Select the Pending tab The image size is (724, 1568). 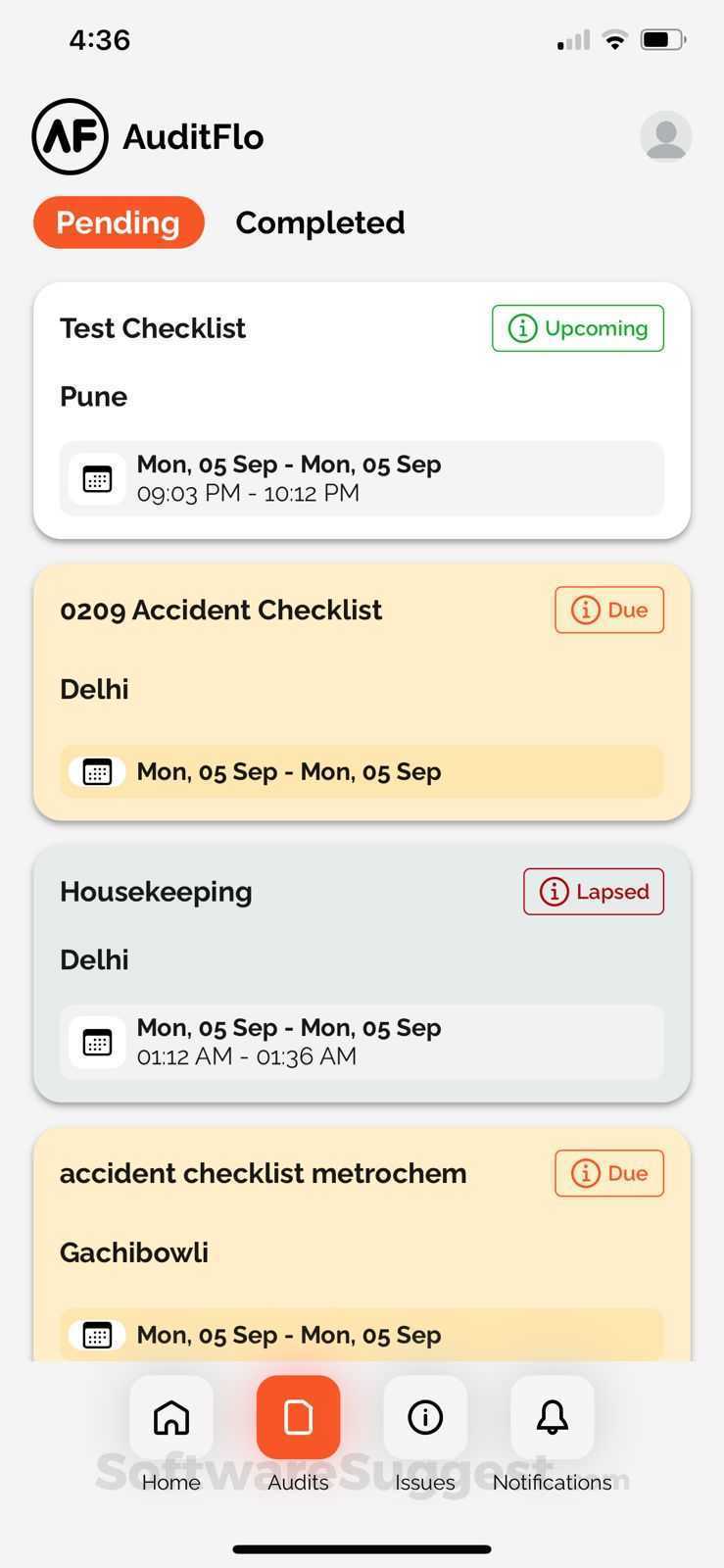click(x=119, y=222)
